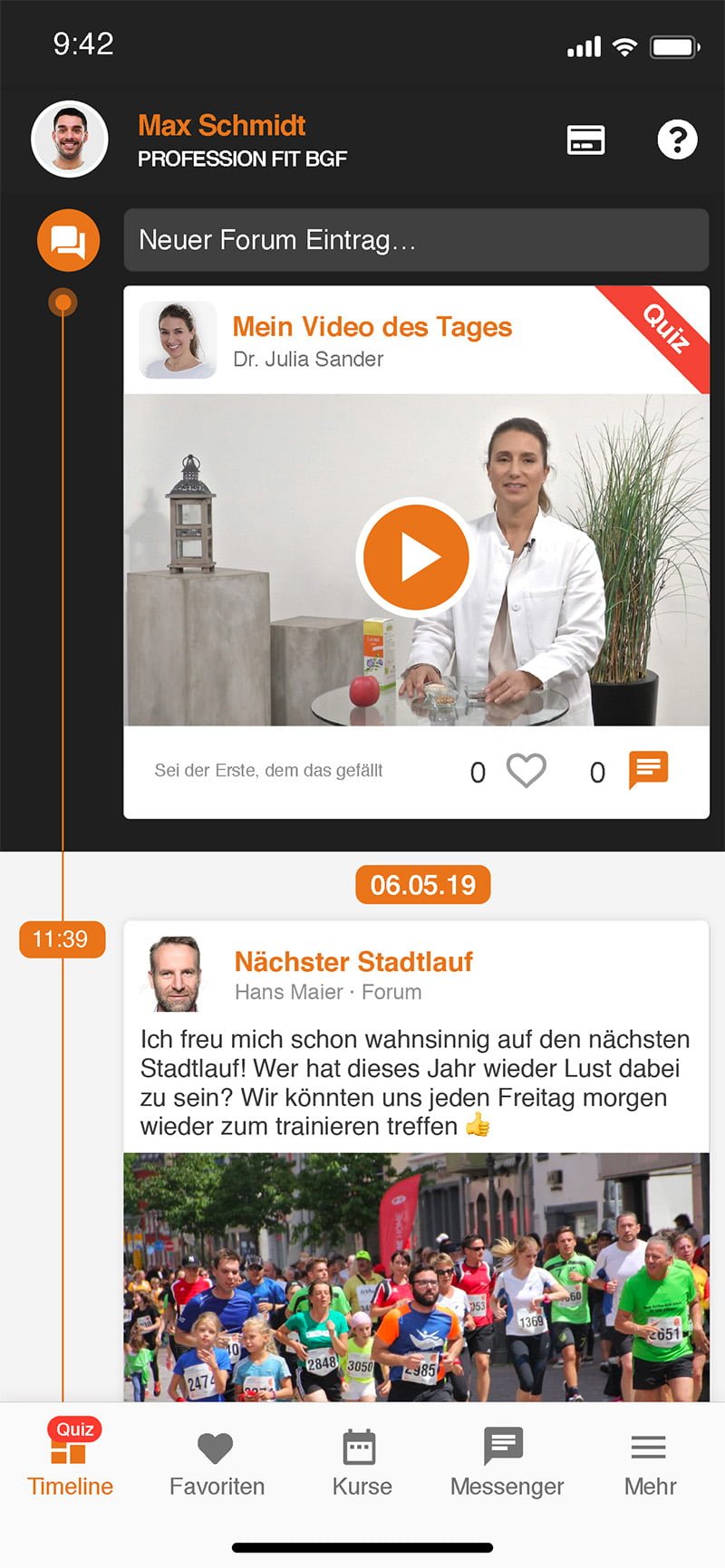This screenshot has height=1568, width=725.
Task: Open the card icon in the header
Action: [585, 139]
